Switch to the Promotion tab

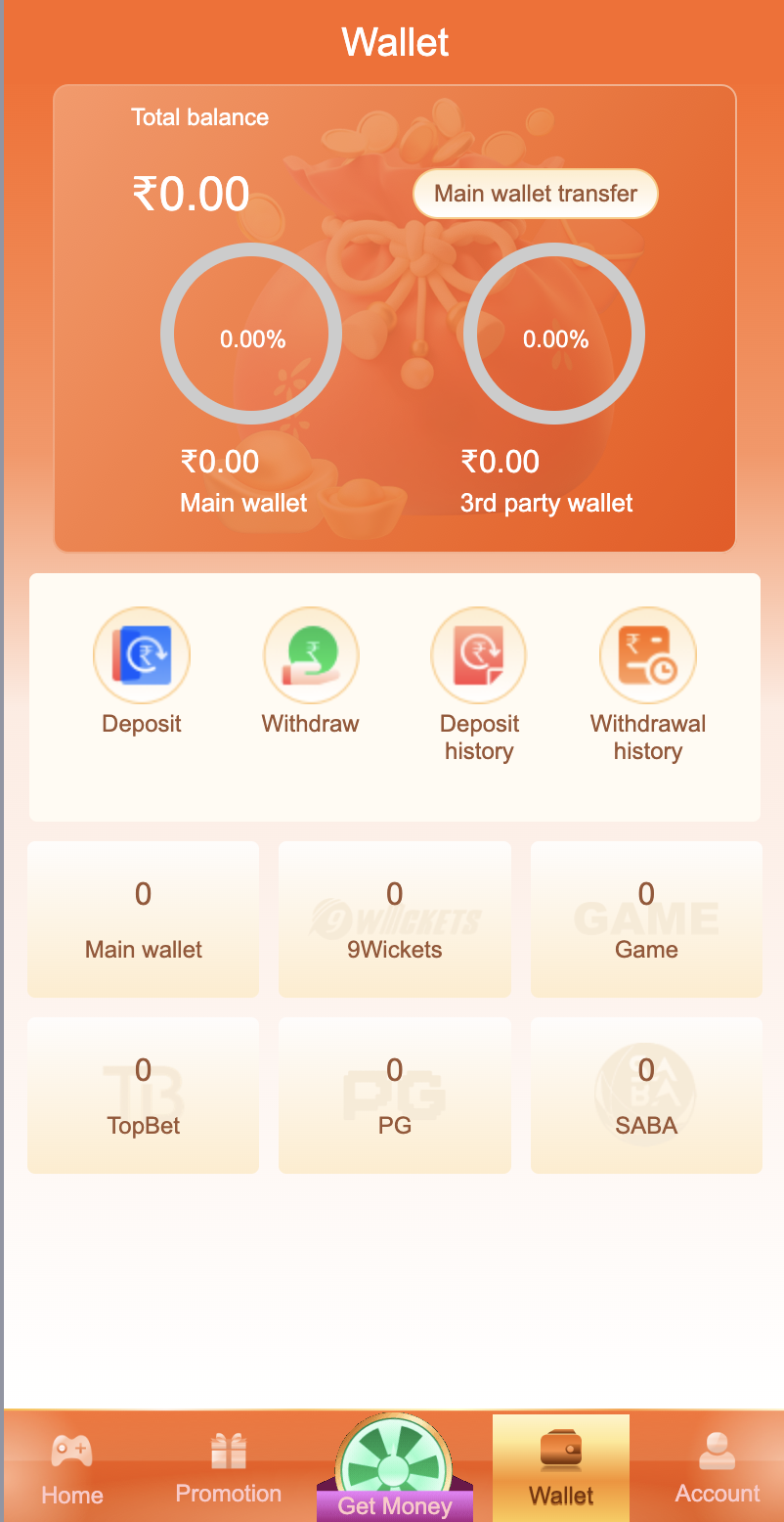coord(229,1467)
